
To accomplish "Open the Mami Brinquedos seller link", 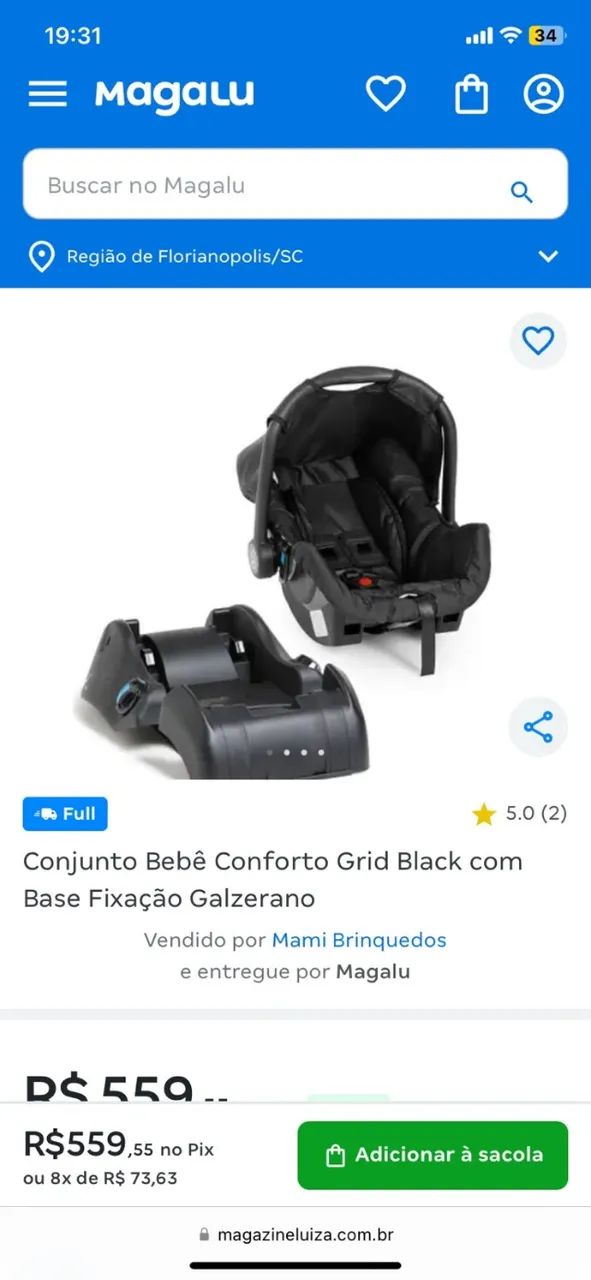I will (x=359, y=940).
